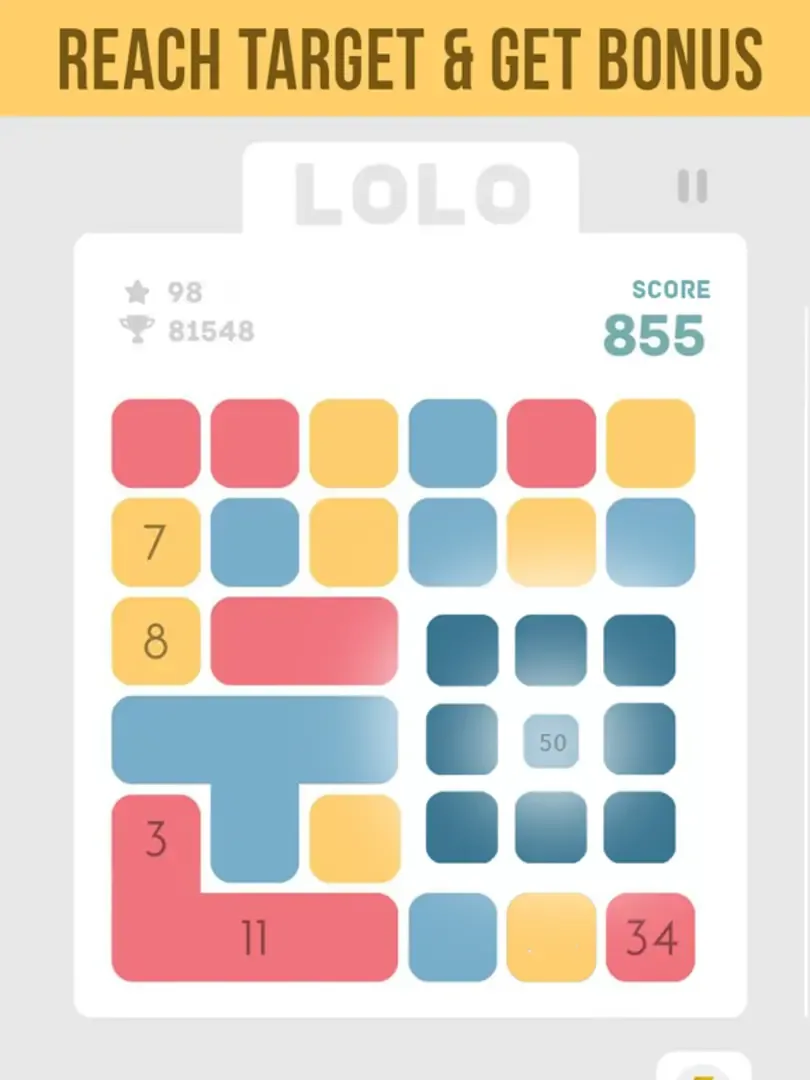
Task: Select the small tile labeled 50
Action: 552,742
